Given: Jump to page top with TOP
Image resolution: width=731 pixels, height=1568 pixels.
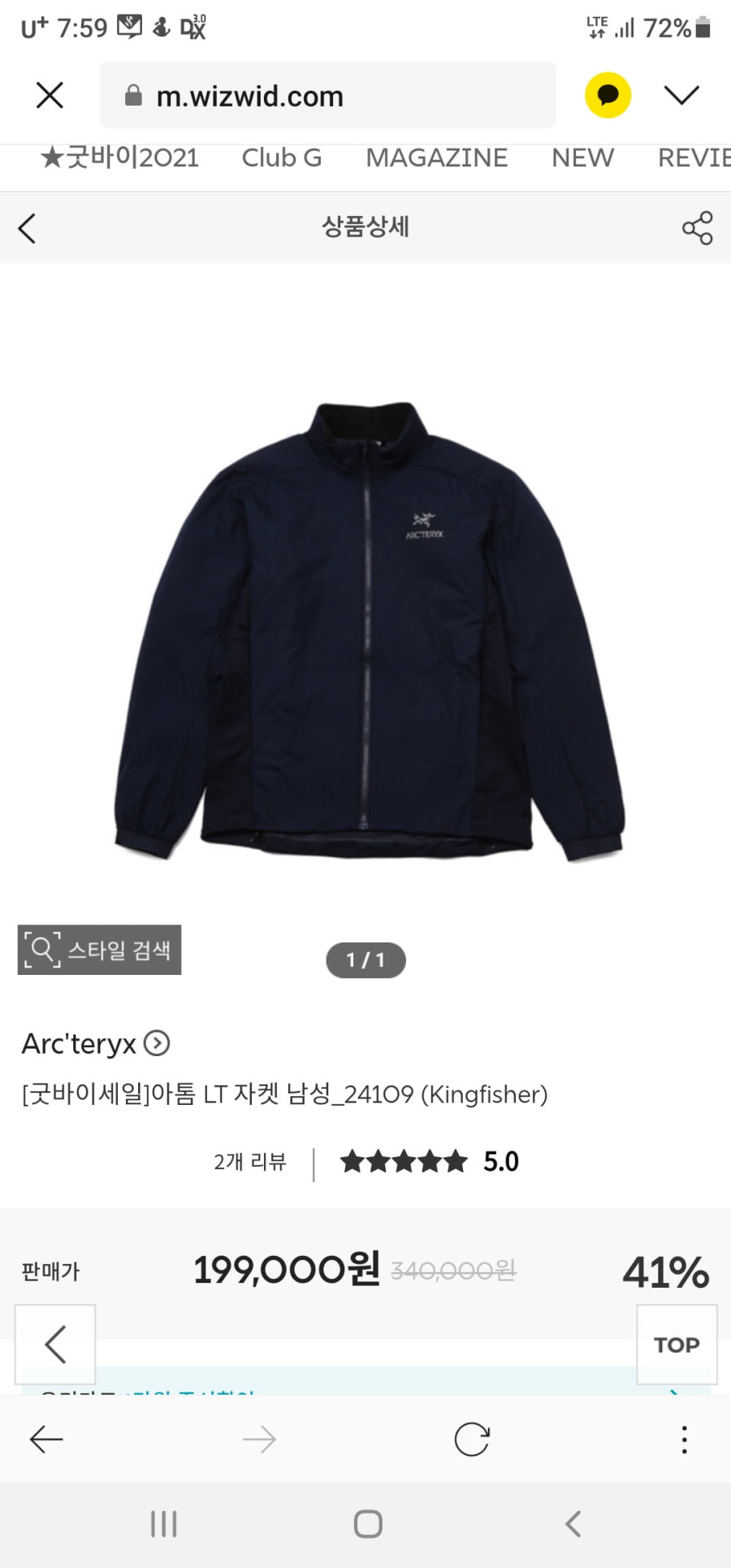Looking at the screenshot, I should pyautogui.click(x=676, y=1345).
